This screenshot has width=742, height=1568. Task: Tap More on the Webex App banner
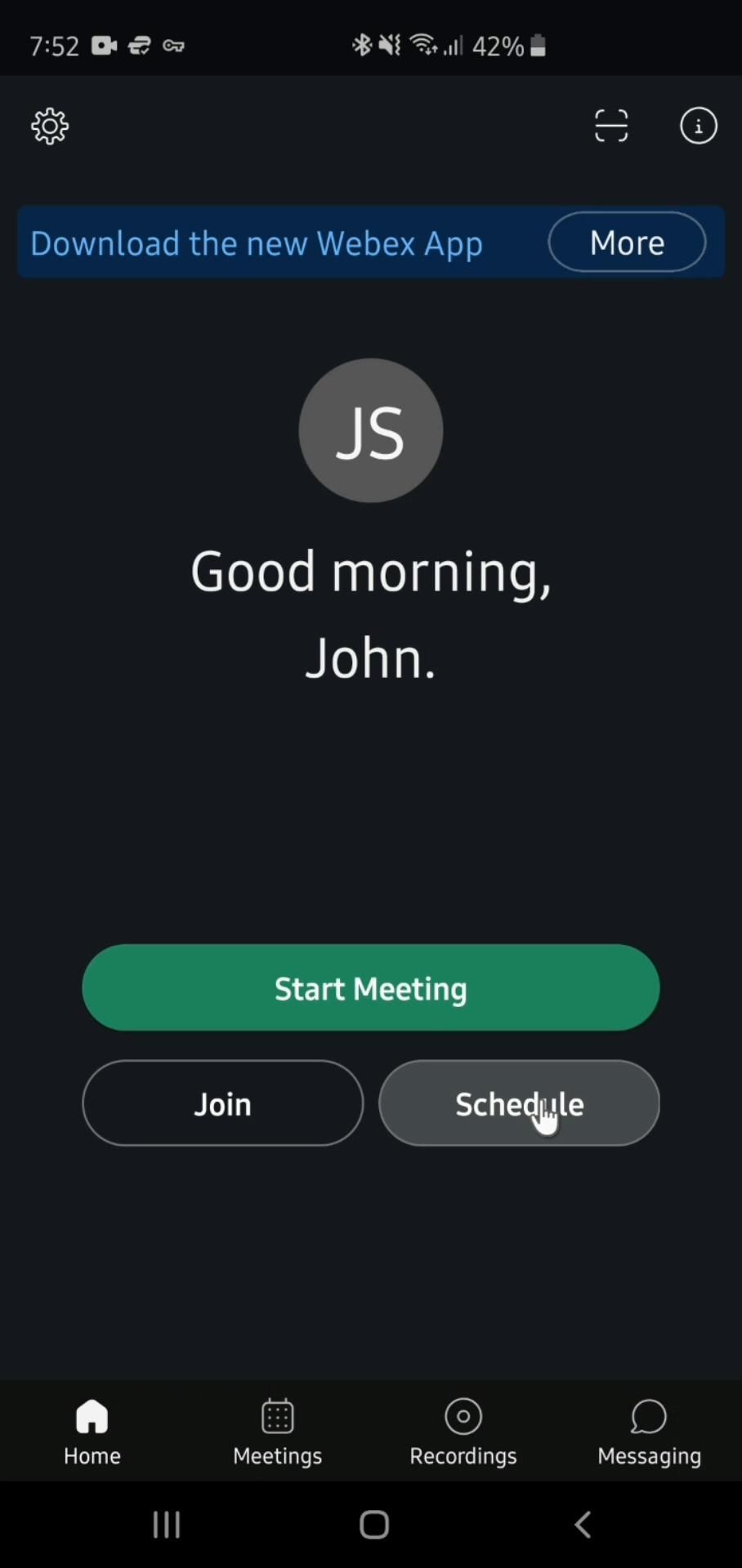click(x=627, y=243)
